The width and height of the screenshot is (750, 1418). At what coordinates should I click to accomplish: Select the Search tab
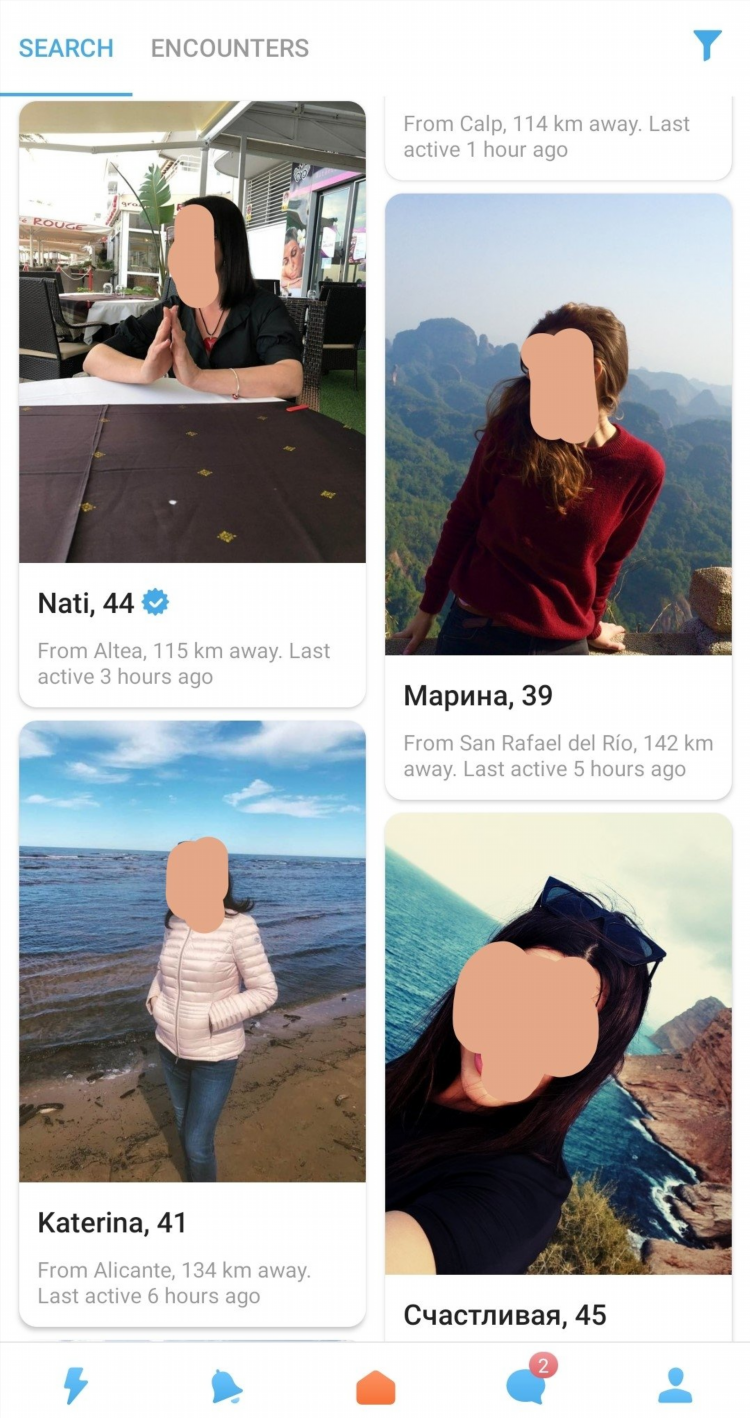(66, 48)
